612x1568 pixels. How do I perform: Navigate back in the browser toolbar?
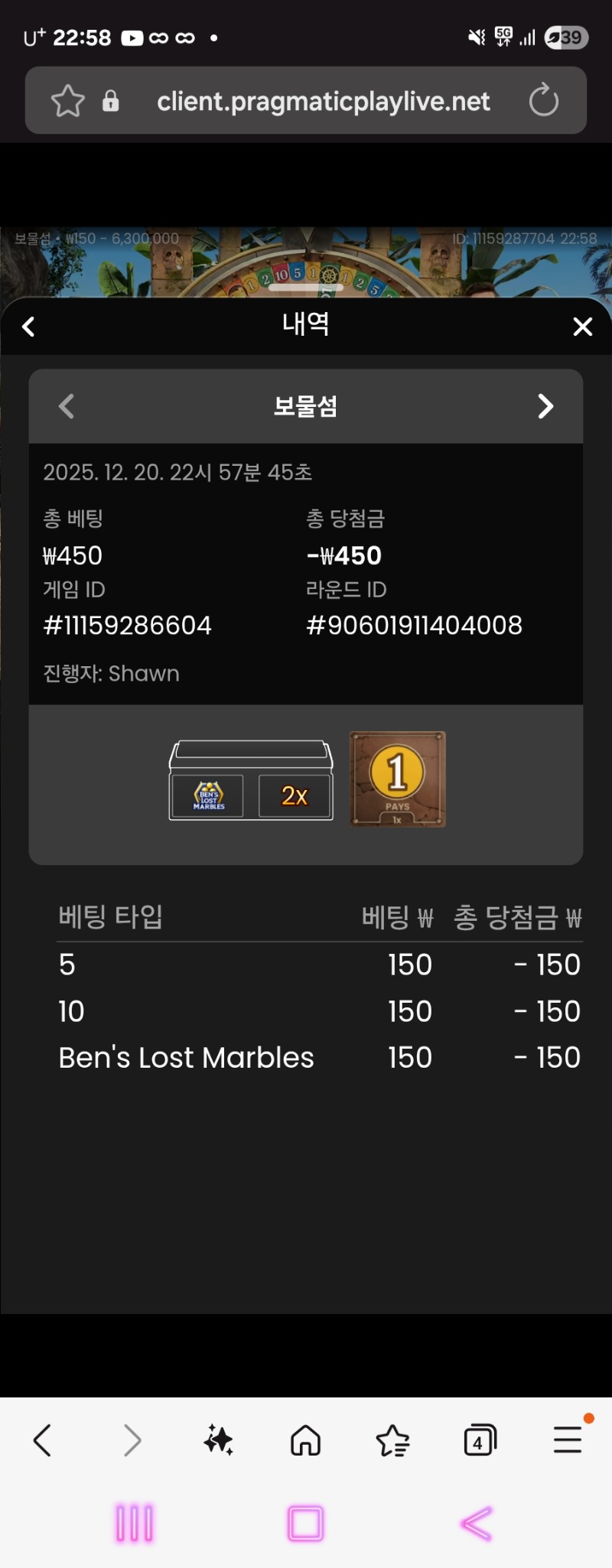[x=43, y=1440]
